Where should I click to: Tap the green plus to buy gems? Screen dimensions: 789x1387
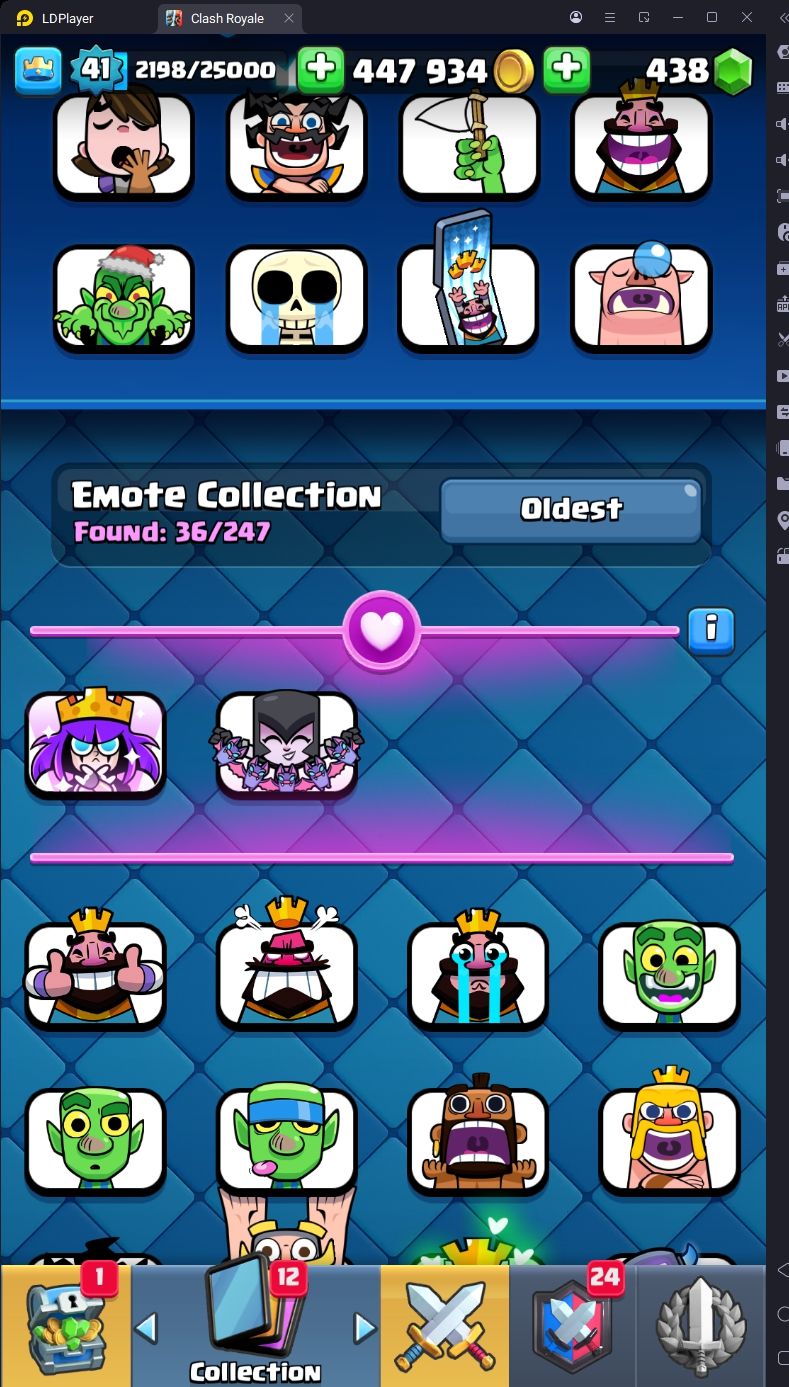566,69
